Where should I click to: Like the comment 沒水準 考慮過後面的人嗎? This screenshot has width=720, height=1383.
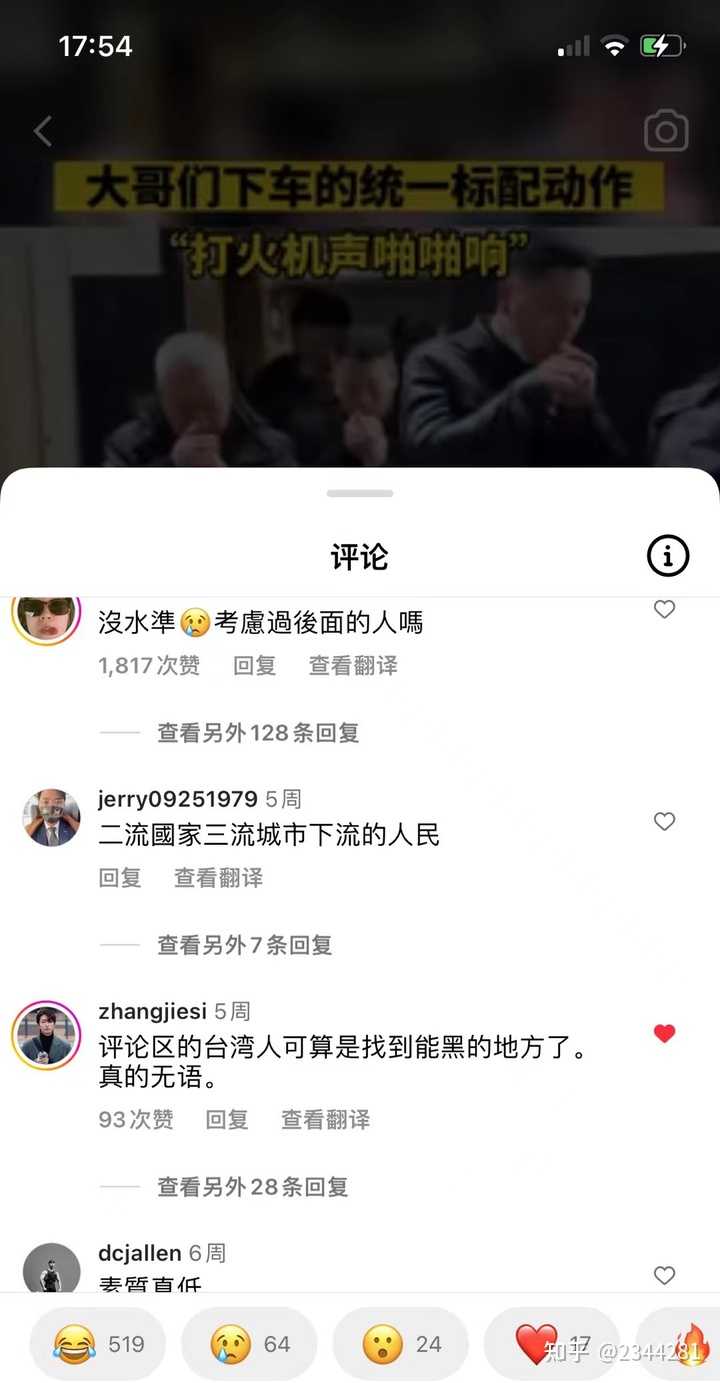[x=664, y=609]
